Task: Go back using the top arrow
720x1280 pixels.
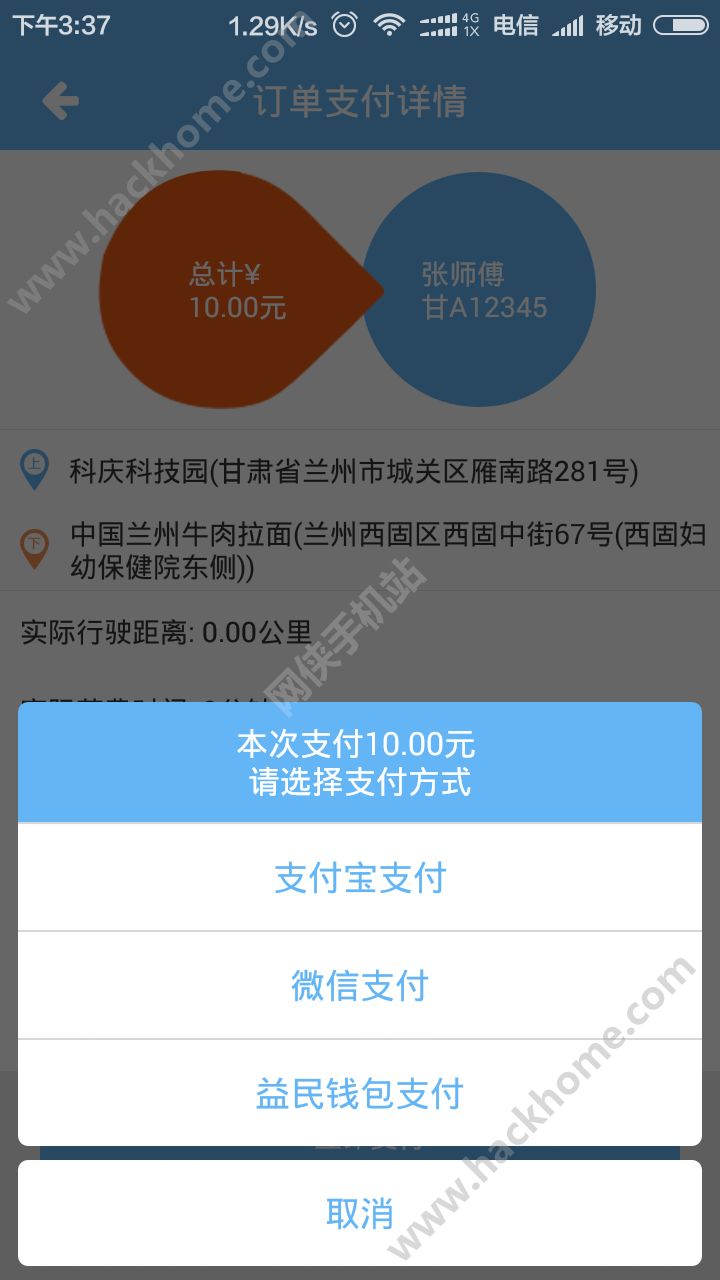Action: tap(61, 101)
